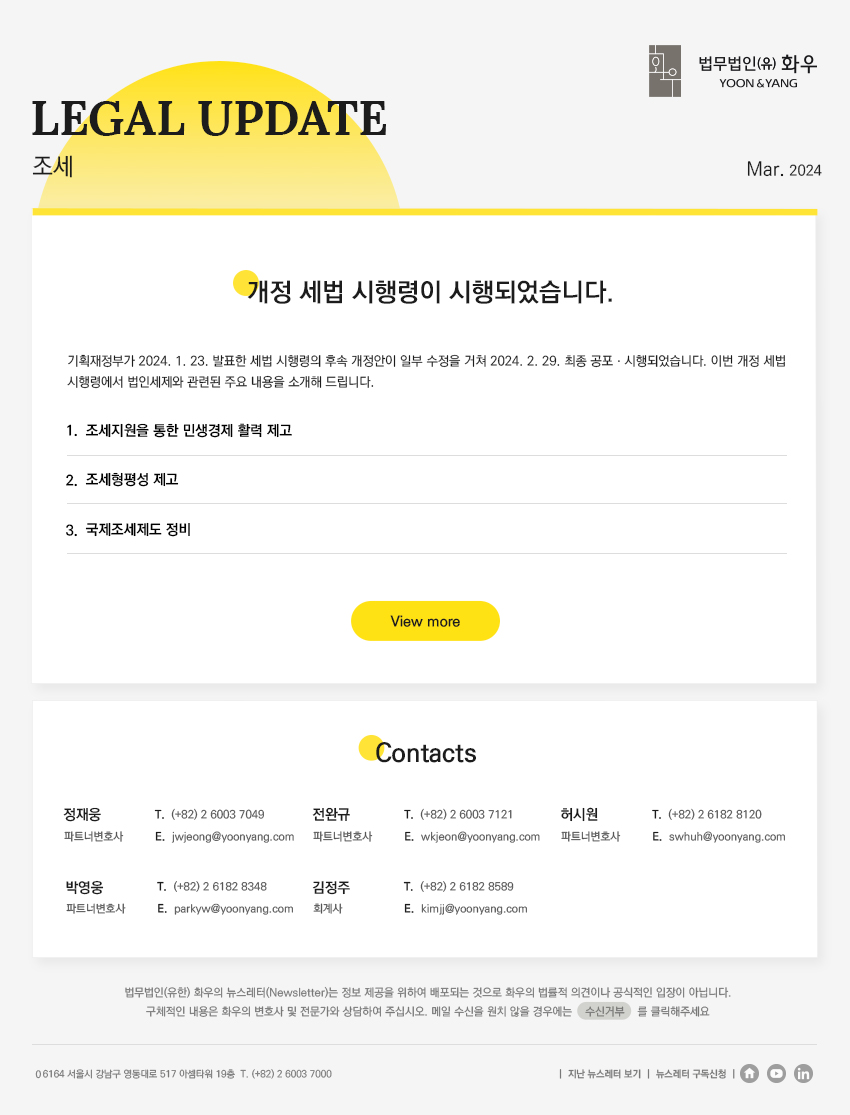Email wkjeon@yoonyang.com

[480, 837]
